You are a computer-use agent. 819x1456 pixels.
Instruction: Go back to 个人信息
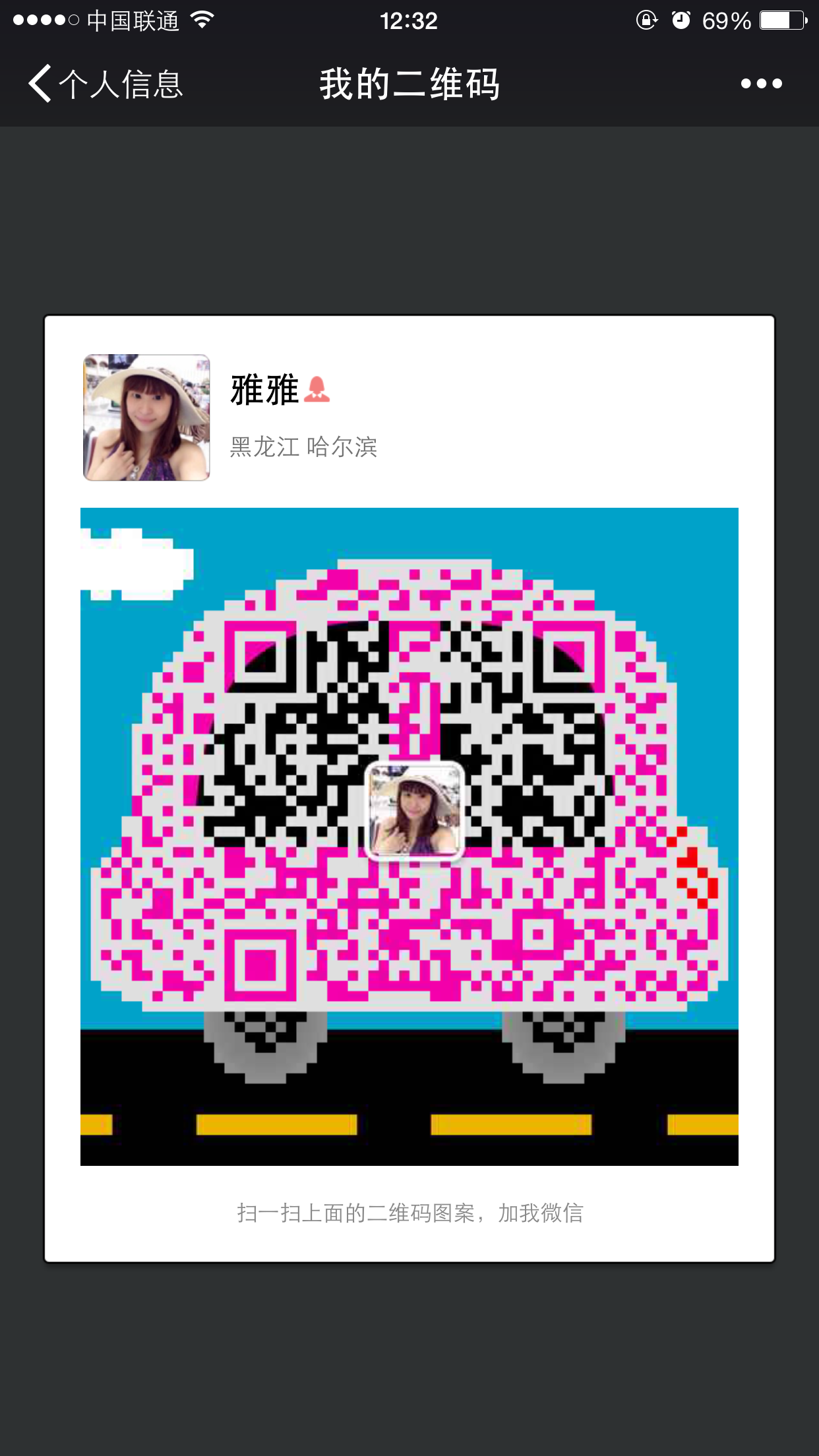[x=106, y=84]
